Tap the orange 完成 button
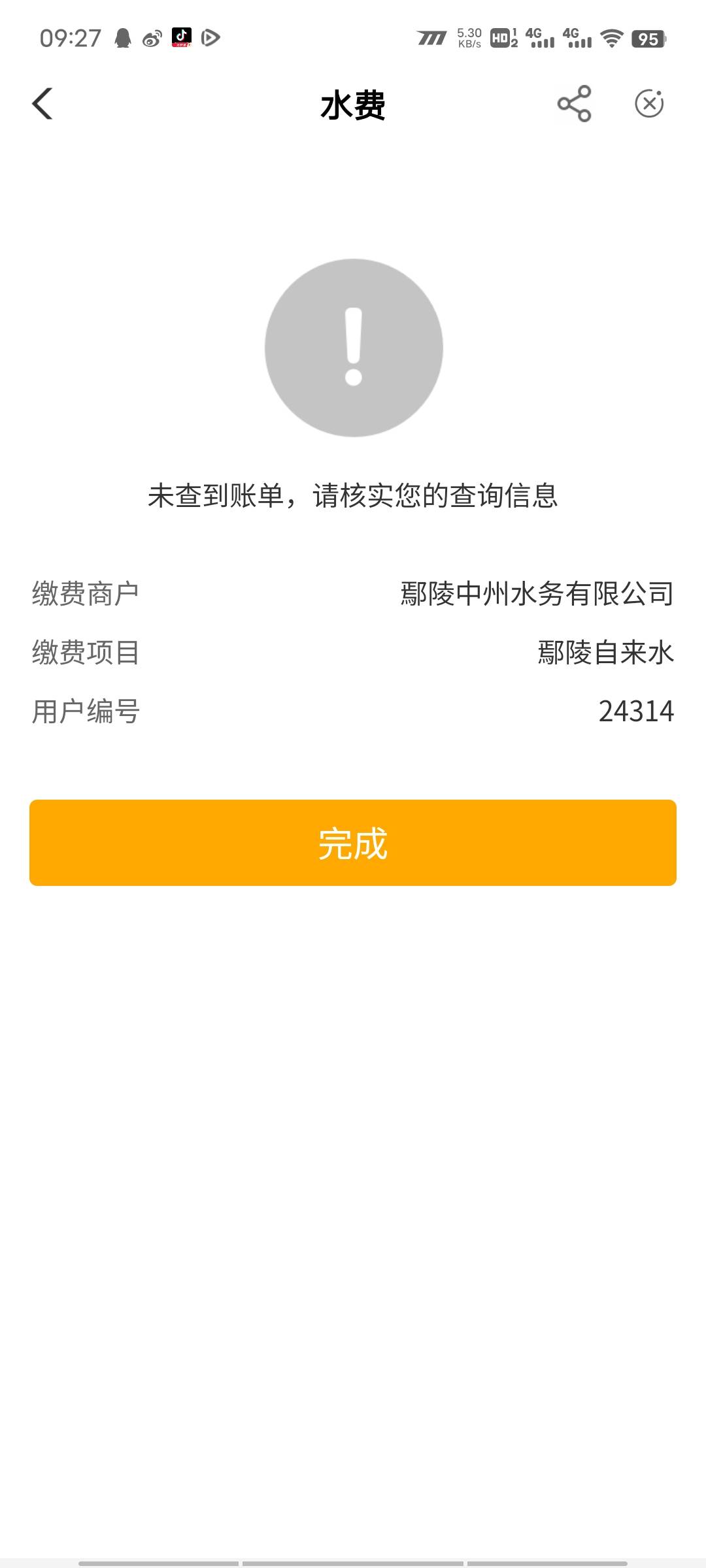Image resolution: width=706 pixels, height=1568 pixels. pos(353,843)
